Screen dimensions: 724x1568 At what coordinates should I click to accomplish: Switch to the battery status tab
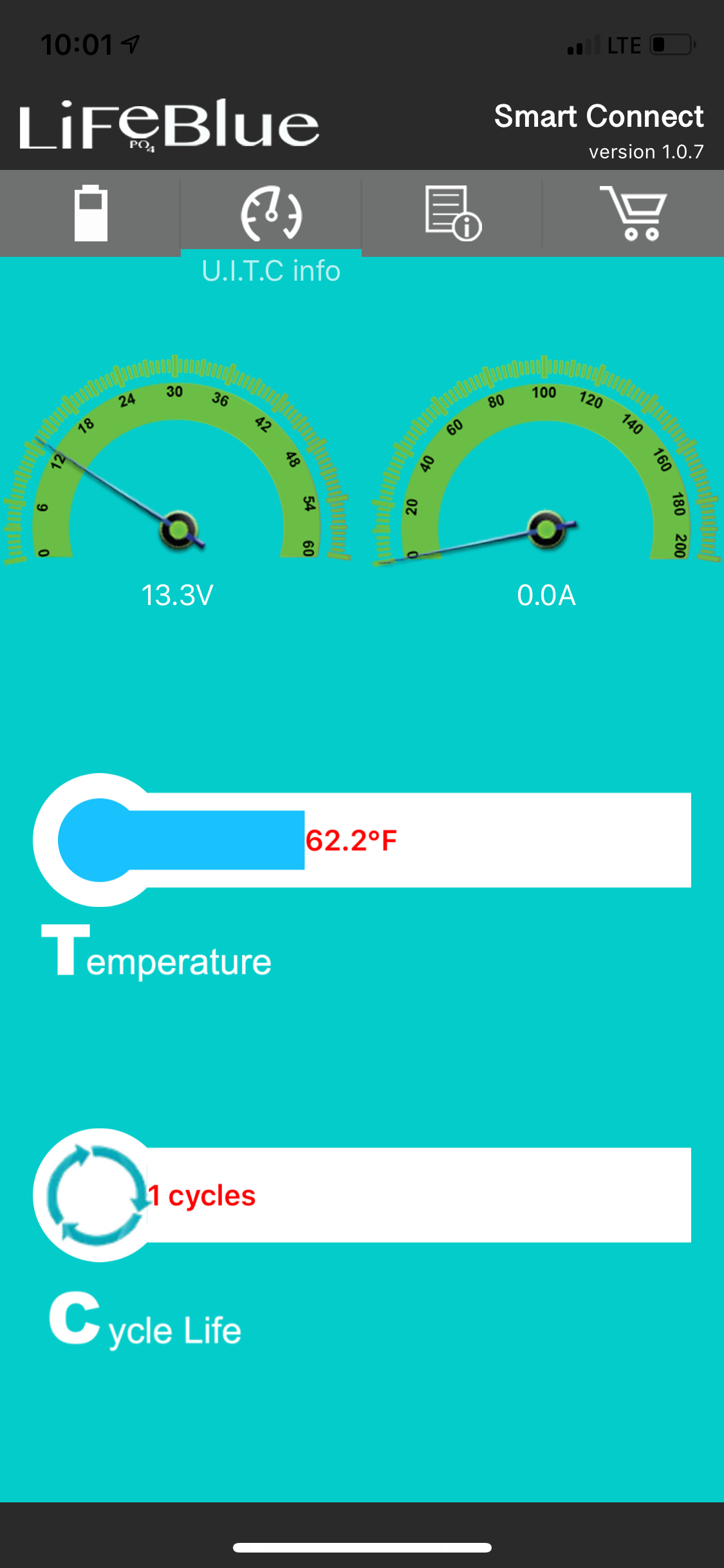point(90,213)
